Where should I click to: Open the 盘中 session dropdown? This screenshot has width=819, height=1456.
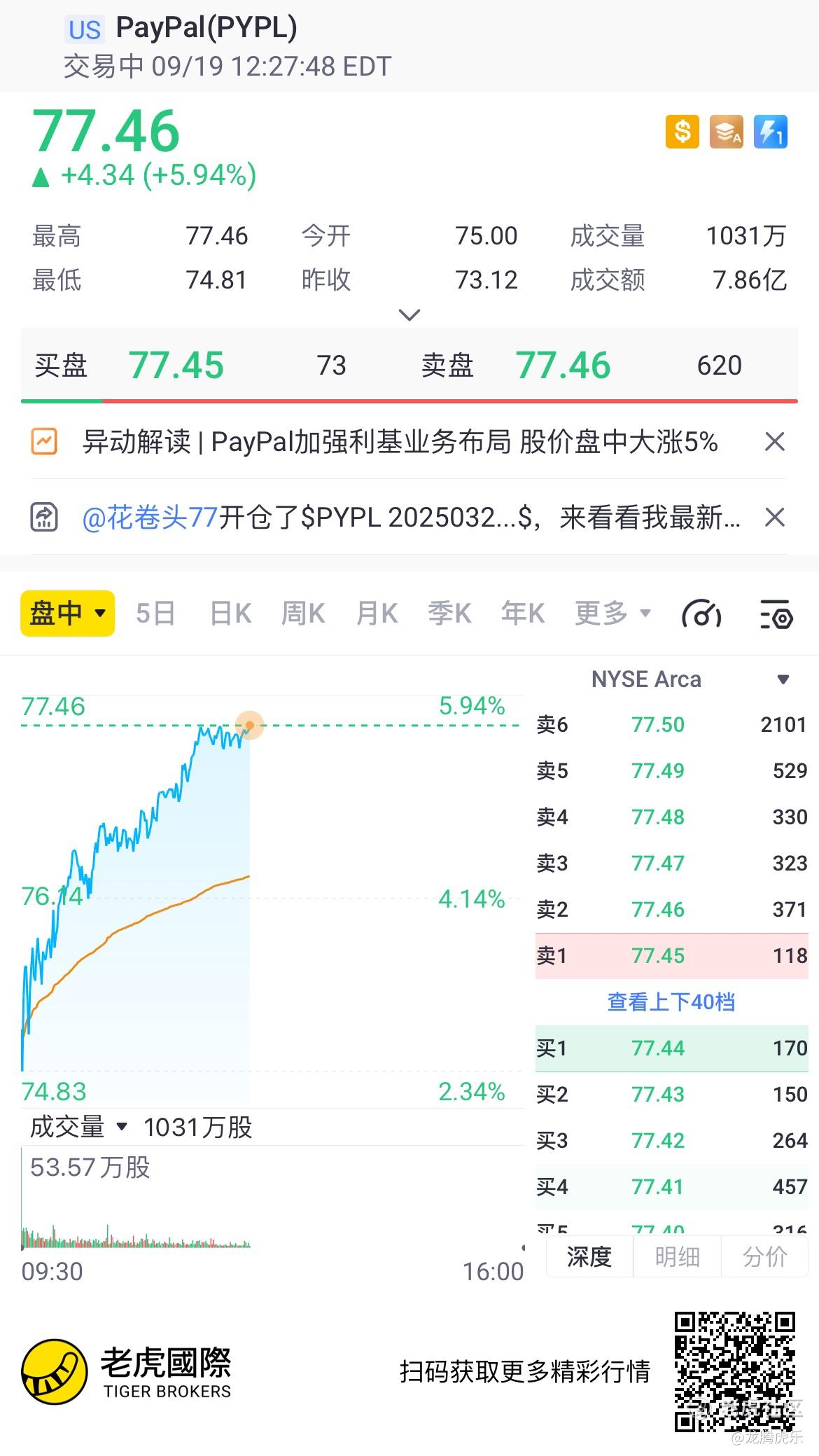67,613
